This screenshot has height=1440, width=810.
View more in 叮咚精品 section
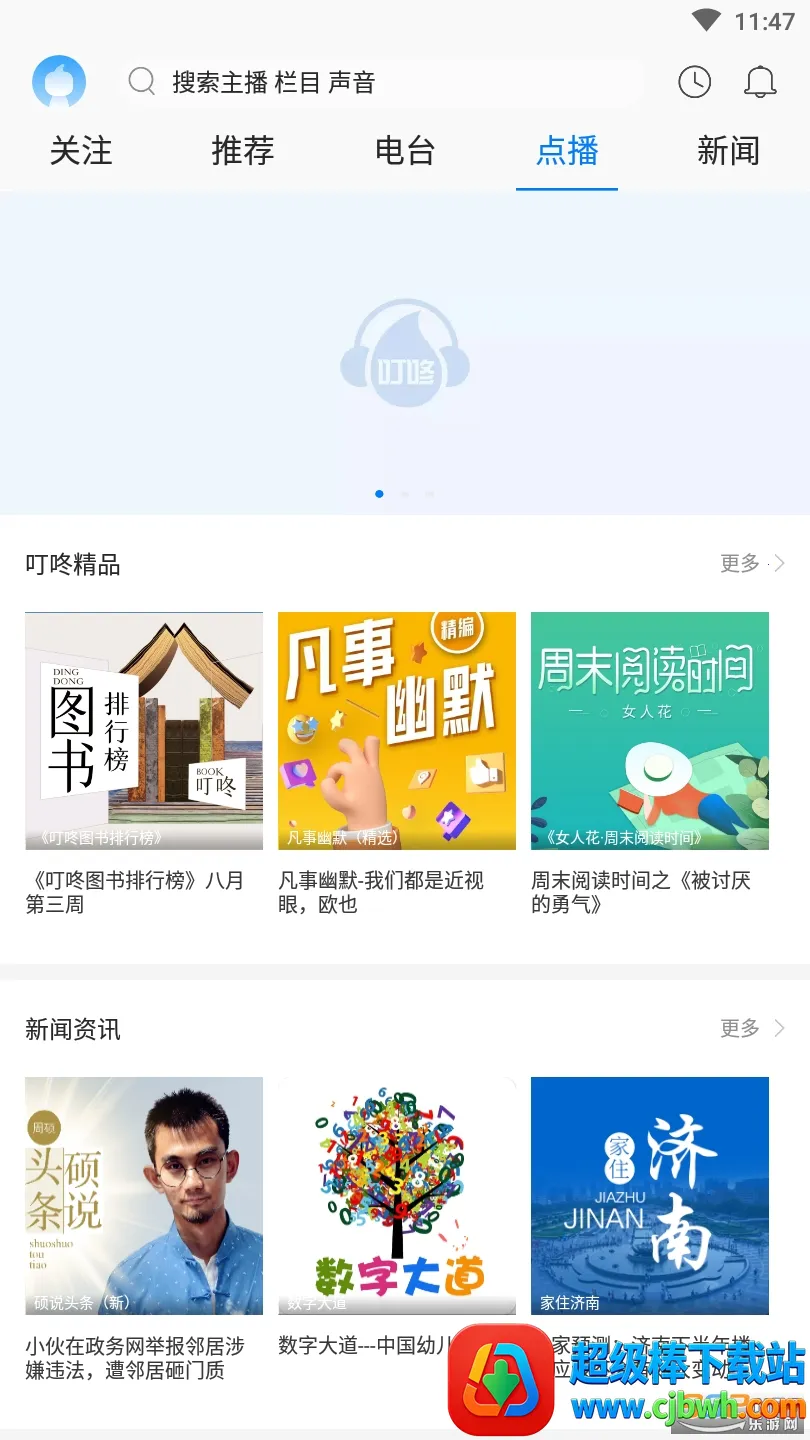click(x=752, y=564)
